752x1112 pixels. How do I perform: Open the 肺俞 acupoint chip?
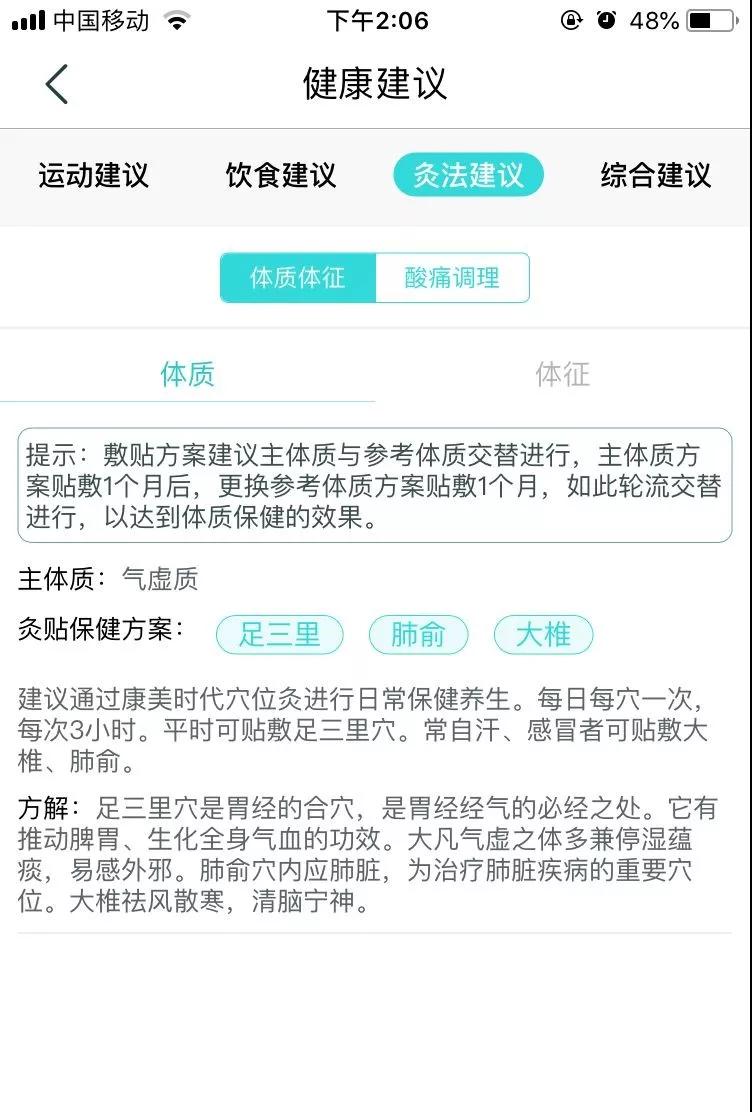pos(418,635)
